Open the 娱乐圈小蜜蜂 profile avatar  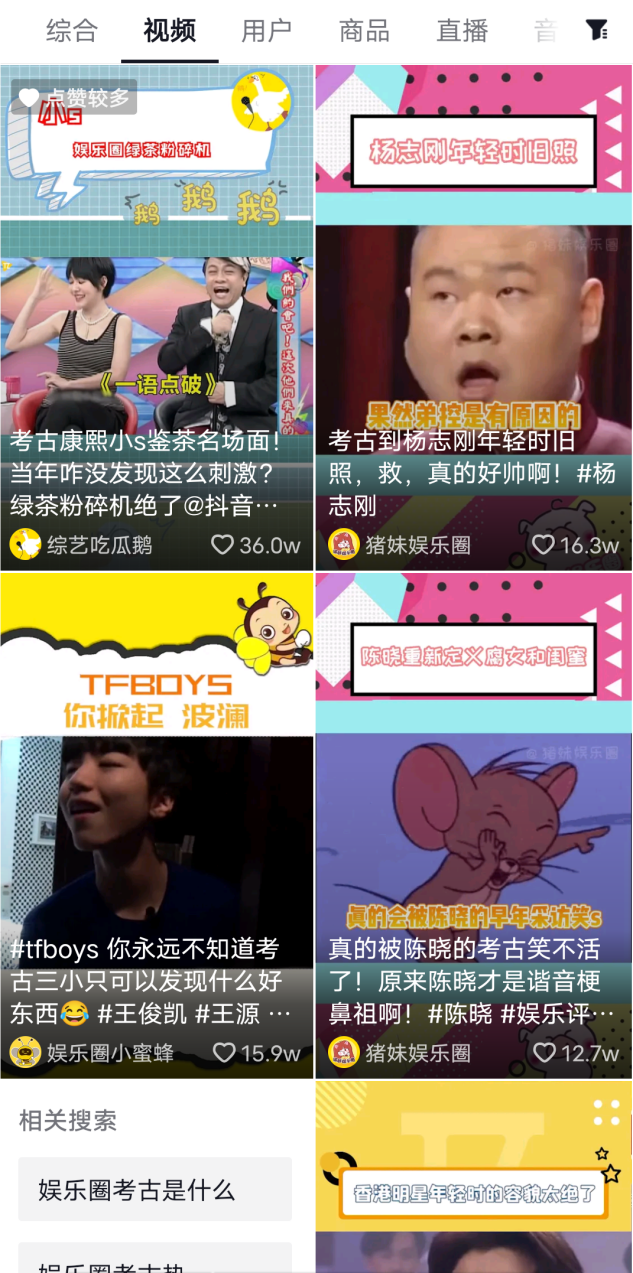coord(25,1053)
